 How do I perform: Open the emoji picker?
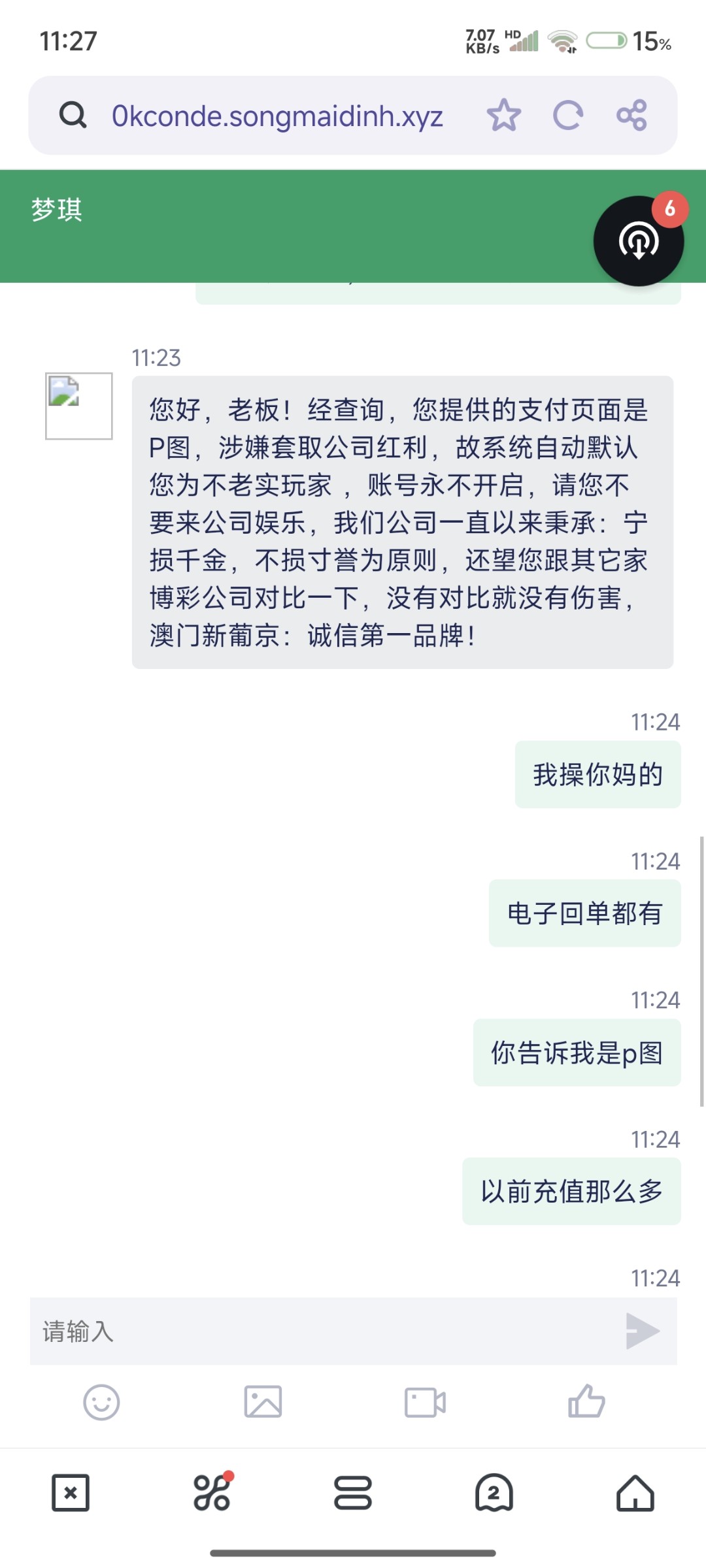coord(101,1402)
